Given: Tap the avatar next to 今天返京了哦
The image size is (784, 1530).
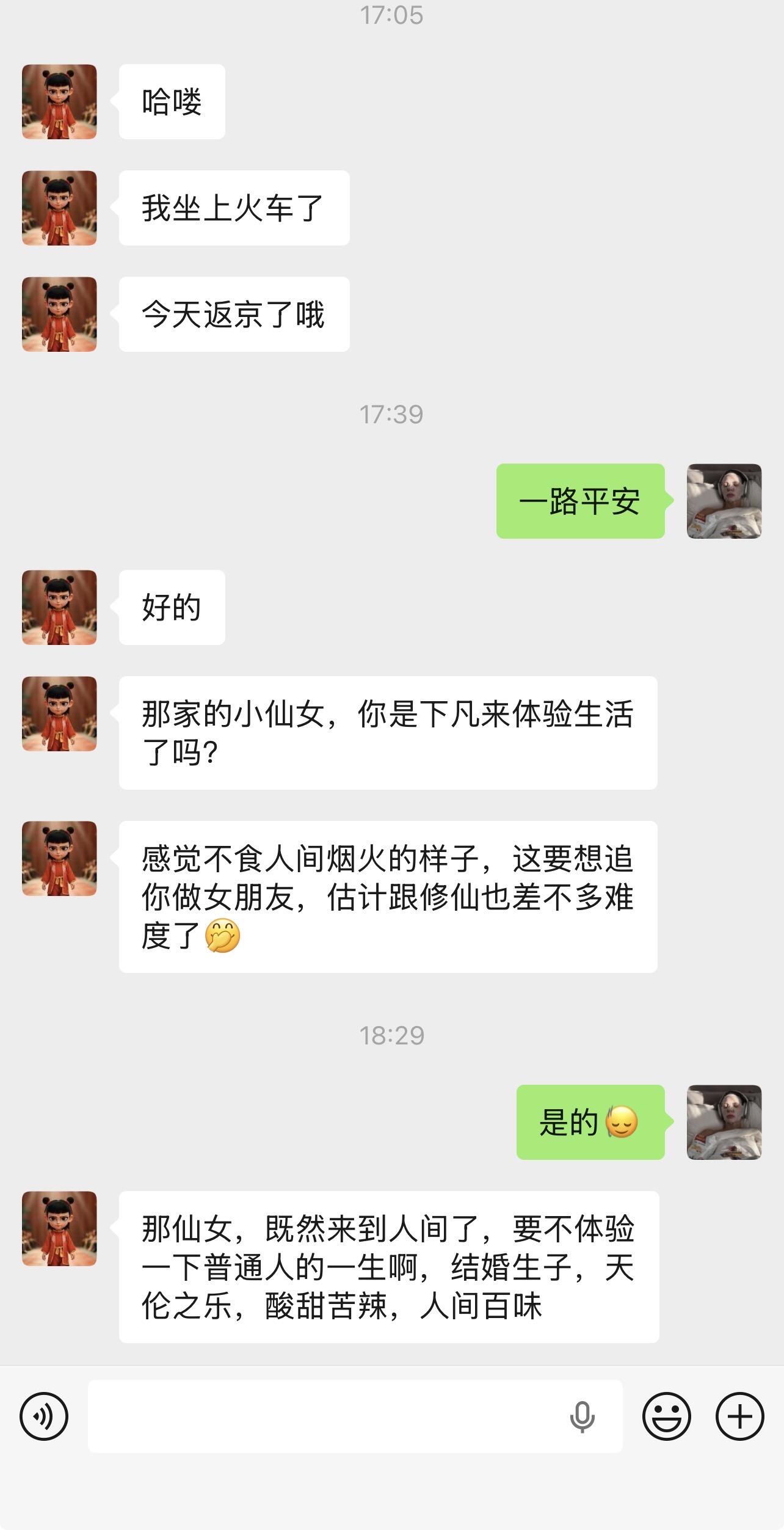Looking at the screenshot, I should [59, 313].
